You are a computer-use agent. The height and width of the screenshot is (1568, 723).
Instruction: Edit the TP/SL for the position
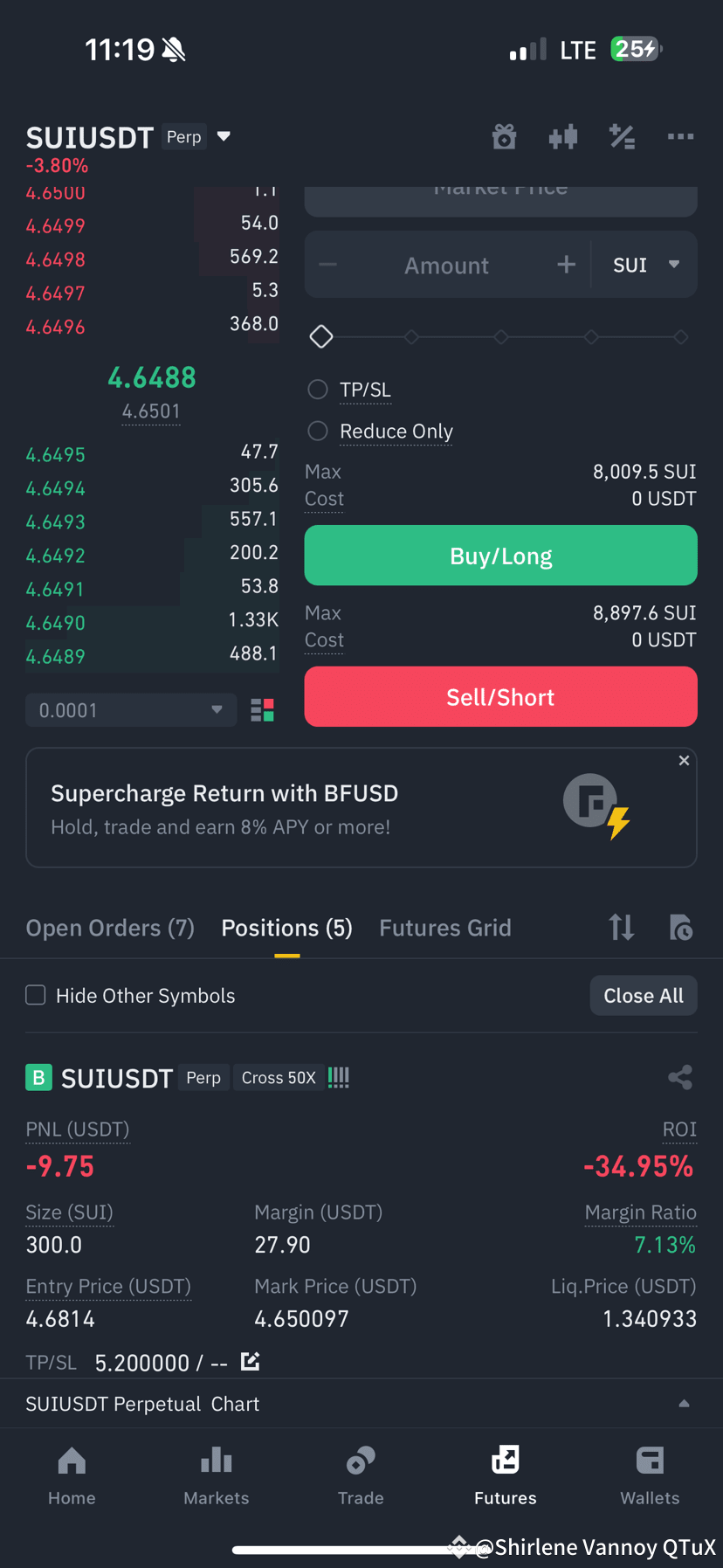tap(250, 1361)
